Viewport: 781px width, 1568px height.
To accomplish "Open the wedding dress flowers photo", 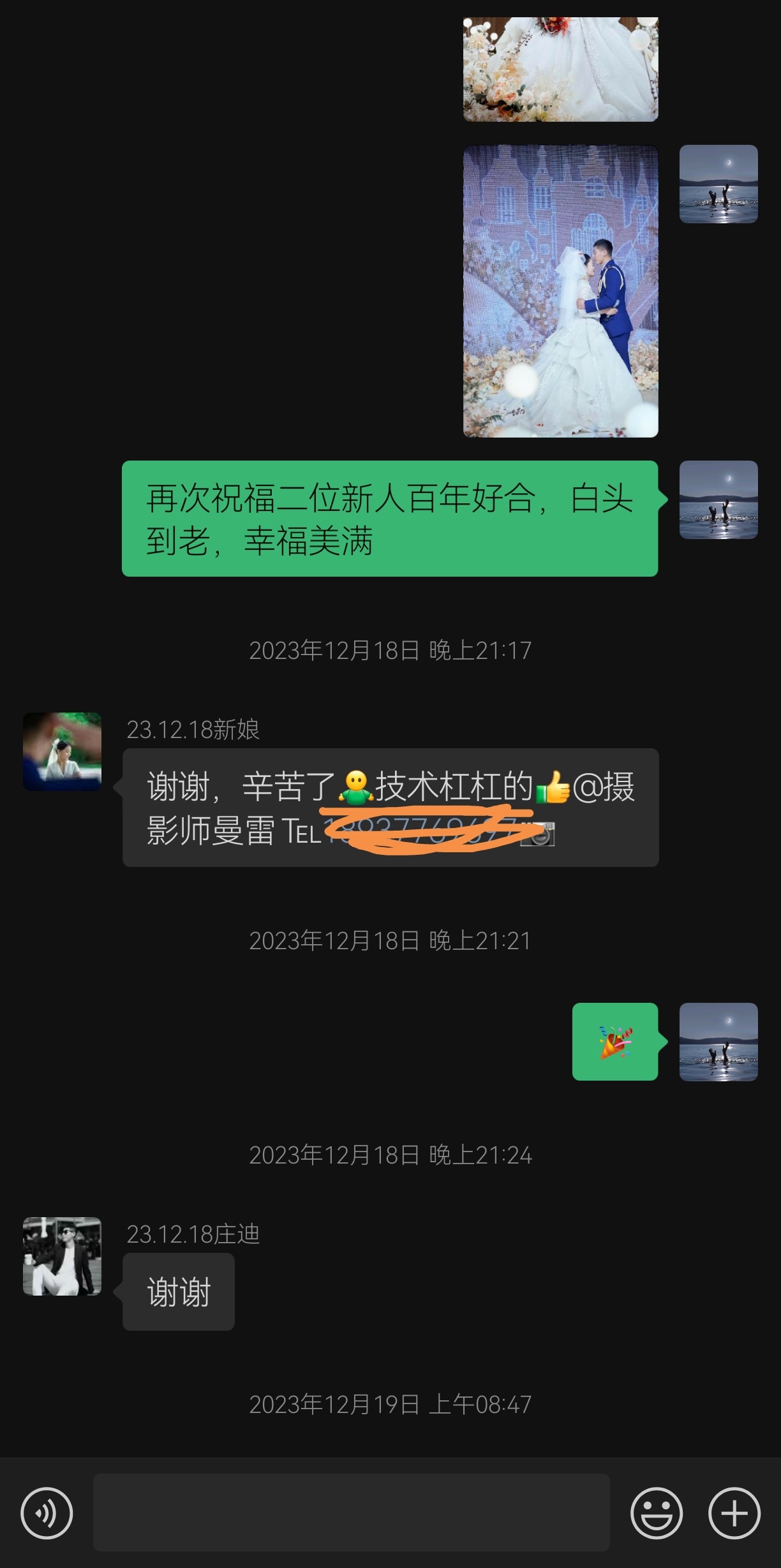I will tap(560, 69).
